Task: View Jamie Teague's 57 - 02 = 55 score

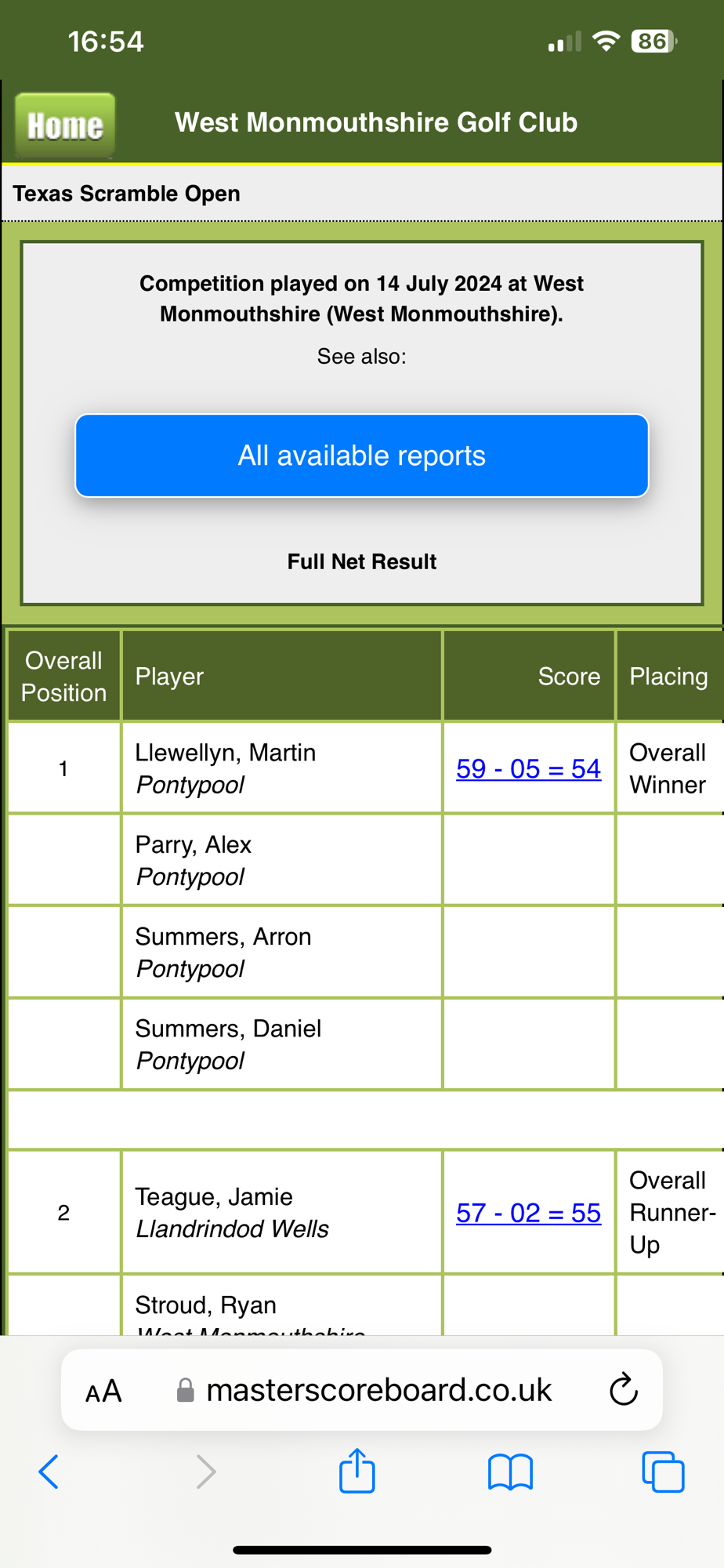Action: pyautogui.click(x=528, y=1213)
